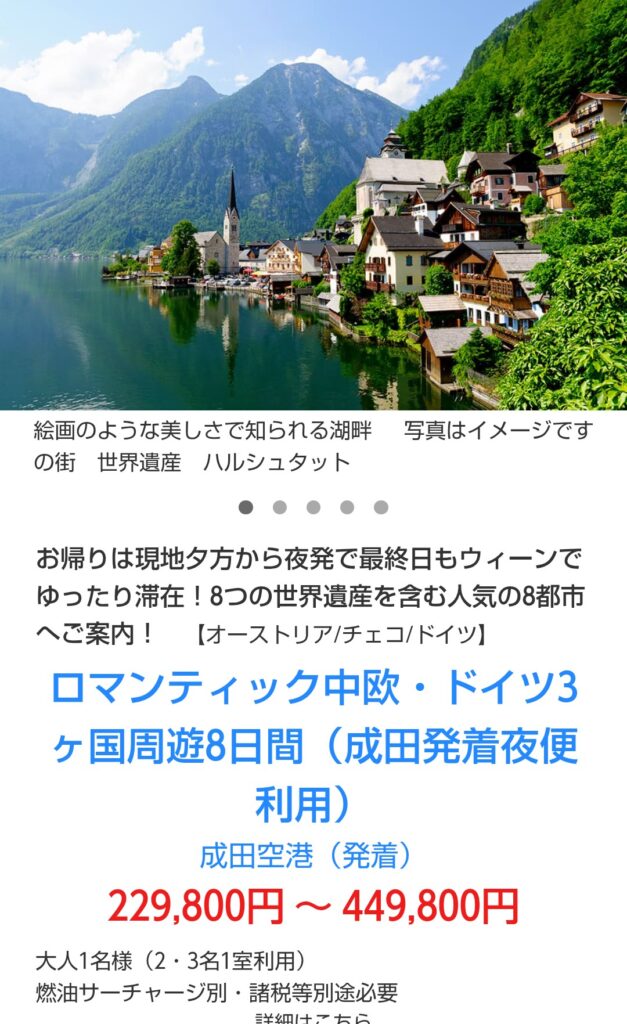Open the ロマンティック中欧・ドイツ3ヶ国周遊8日間 tour link
This screenshot has width=627, height=1024.
pyautogui.click(x=313, y=746)
